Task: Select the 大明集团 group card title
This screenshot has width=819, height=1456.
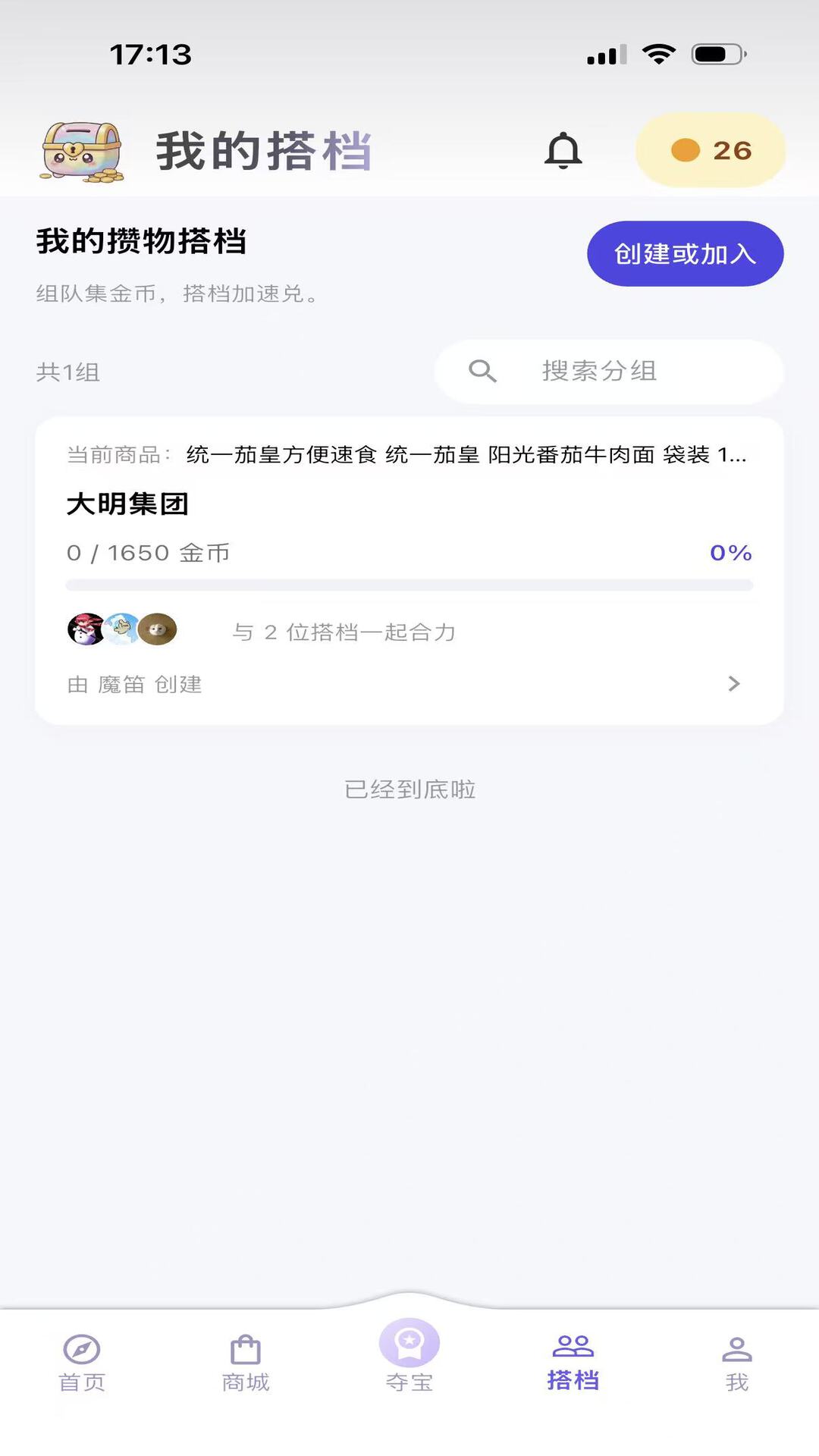Action: (x=126, y=503)
